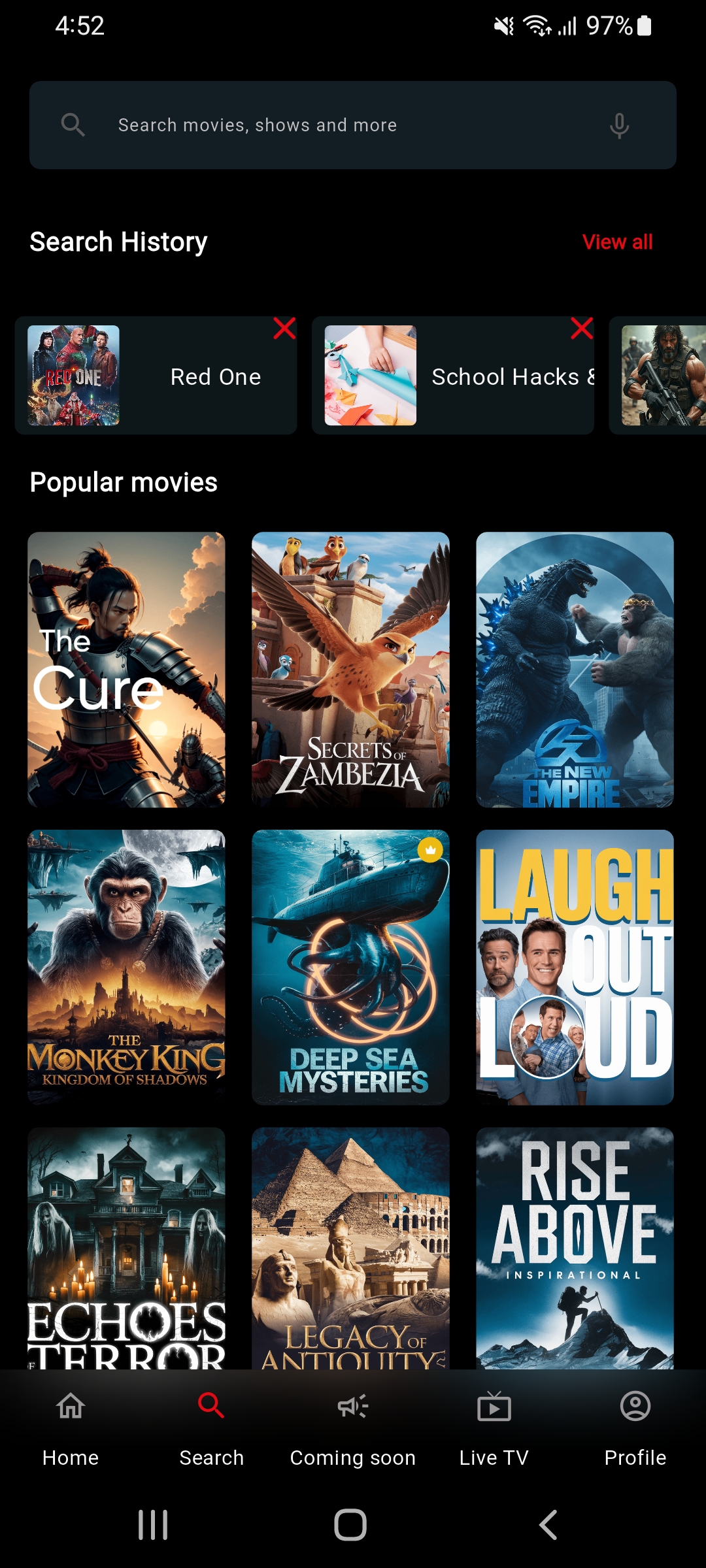Tap The Monkey King Kingdom of Shadows poster

click(126, 966)
